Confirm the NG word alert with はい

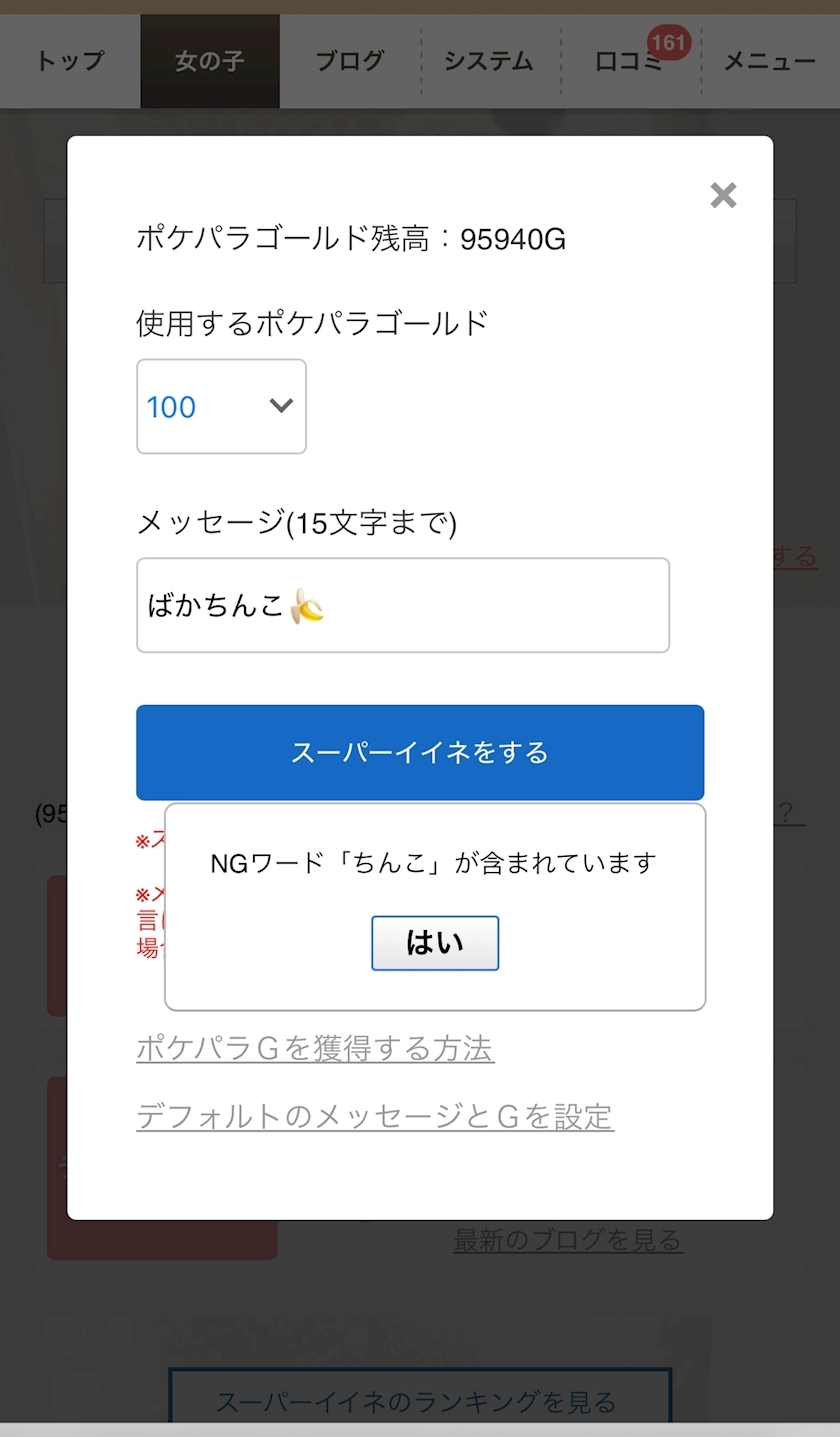click(x=435, y=942)
